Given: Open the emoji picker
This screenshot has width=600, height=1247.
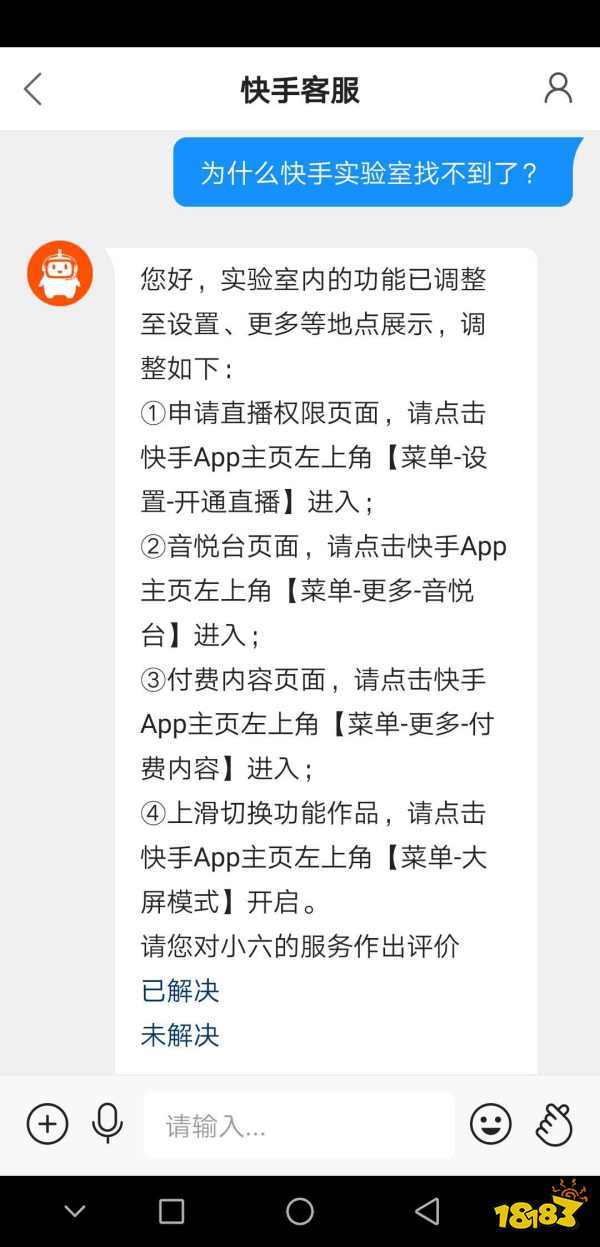Looking at the screenshot, I should pos(491,1124).
